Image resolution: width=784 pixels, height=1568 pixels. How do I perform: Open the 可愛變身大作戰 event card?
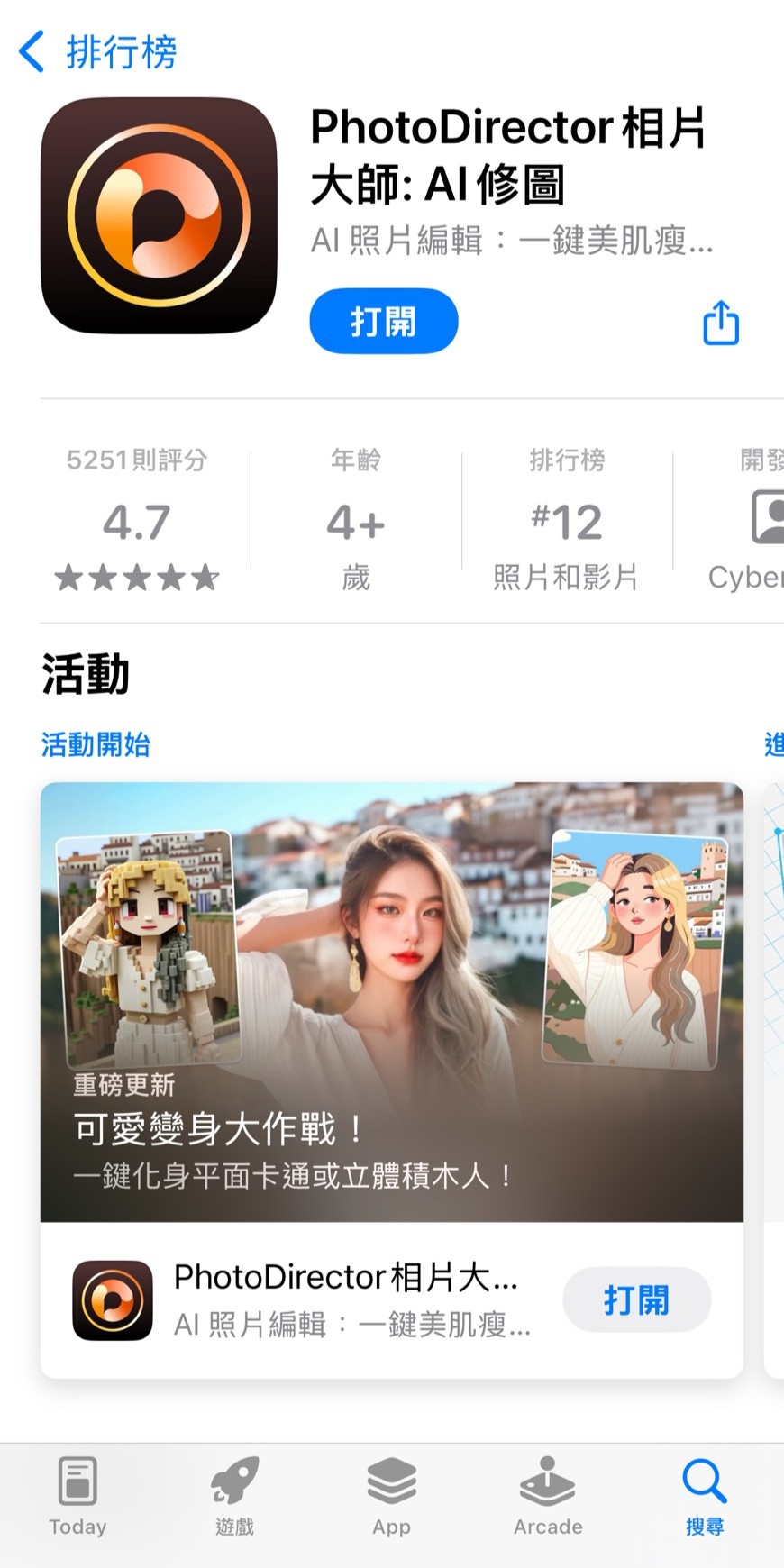pyautogui.click(x=391, y=1000)
